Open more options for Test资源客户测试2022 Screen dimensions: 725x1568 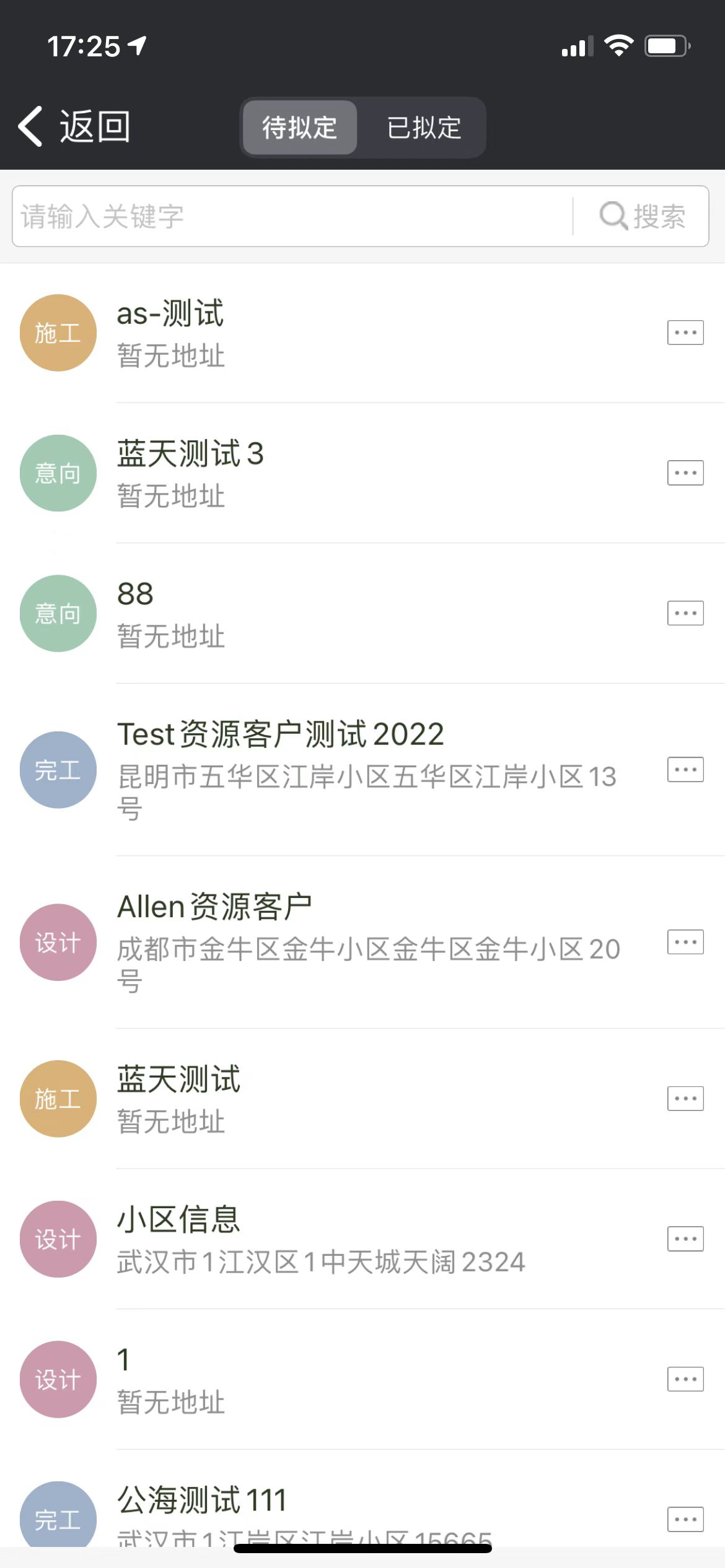(x=685, y=770)
